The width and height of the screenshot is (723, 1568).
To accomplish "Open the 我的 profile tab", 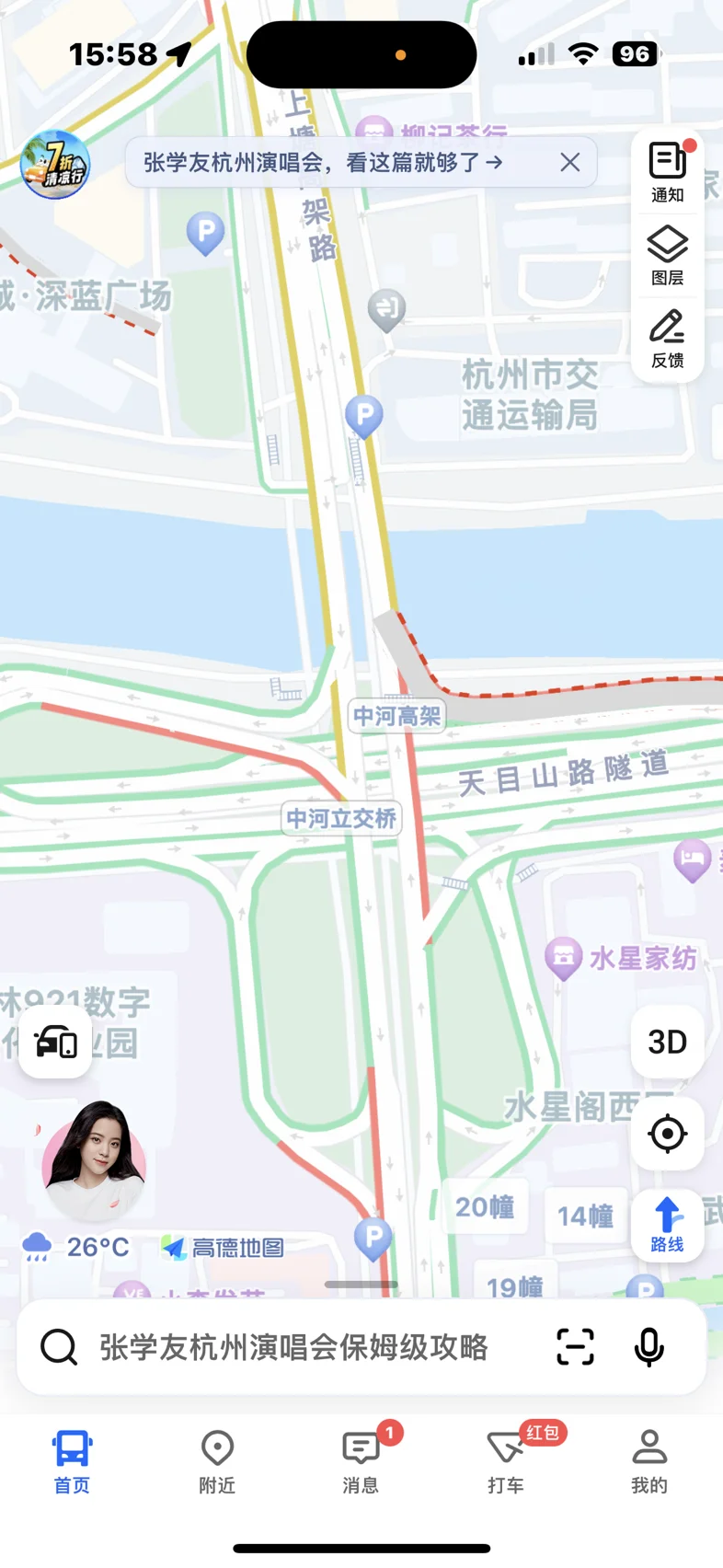I will tap(649, 1461).
